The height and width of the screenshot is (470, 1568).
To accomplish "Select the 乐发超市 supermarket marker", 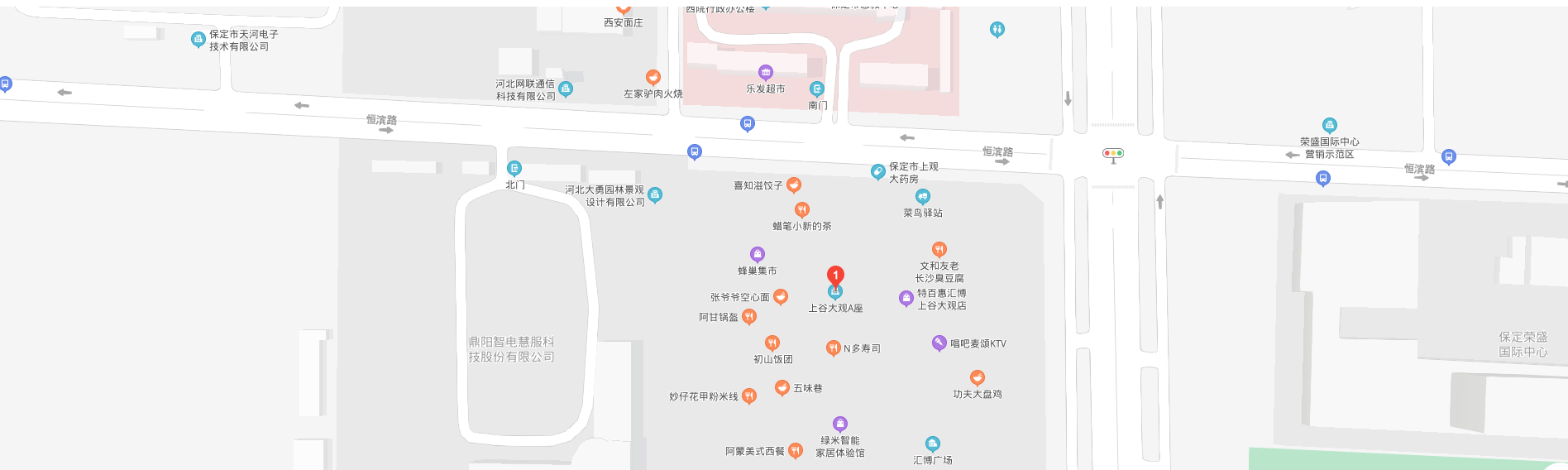I will 766,73.
